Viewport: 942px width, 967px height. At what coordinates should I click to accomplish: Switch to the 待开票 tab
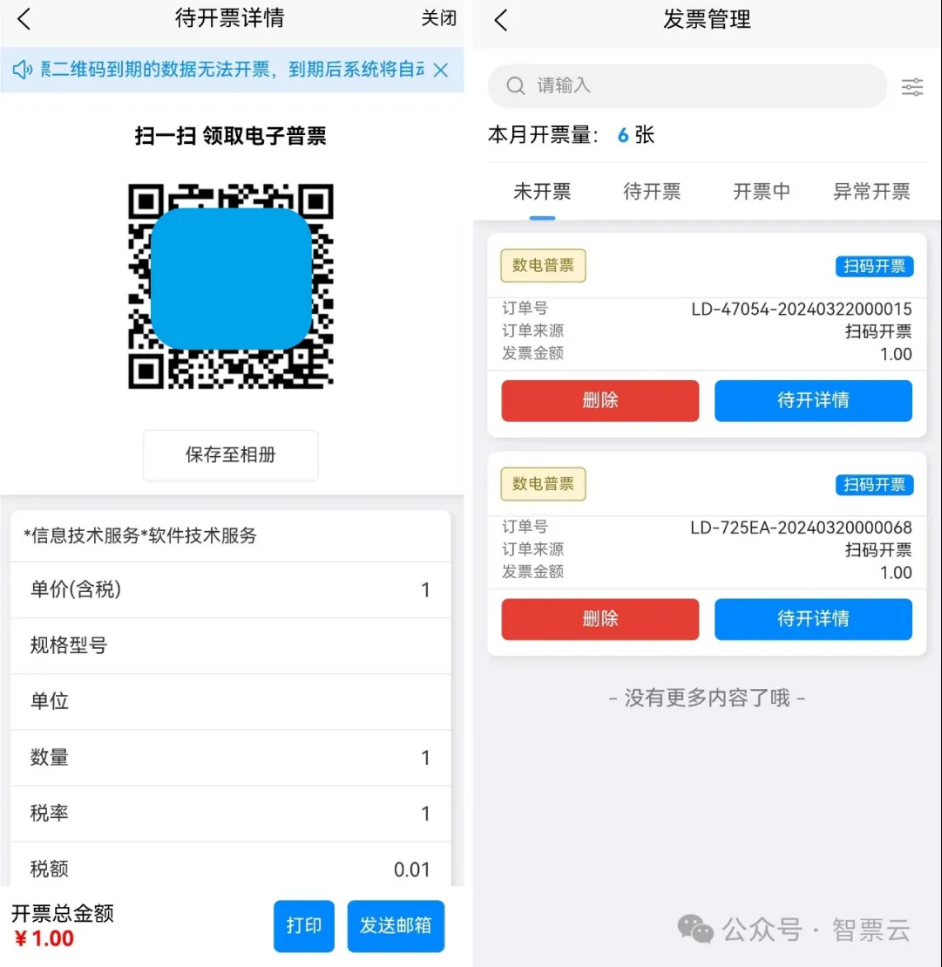coord(652,192)
